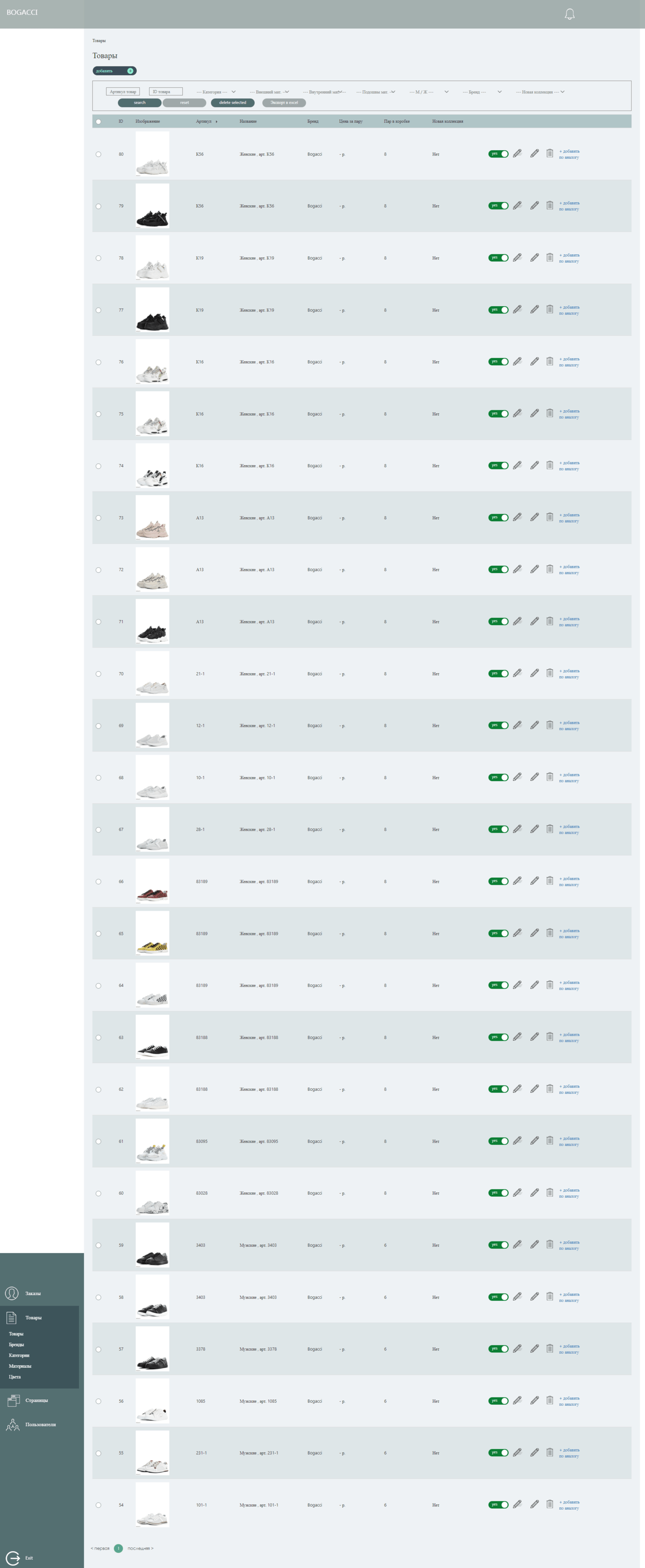Open Бренды in the sidebar submenu
The image size is (645, 1568).
click(x=16, y=1345)
